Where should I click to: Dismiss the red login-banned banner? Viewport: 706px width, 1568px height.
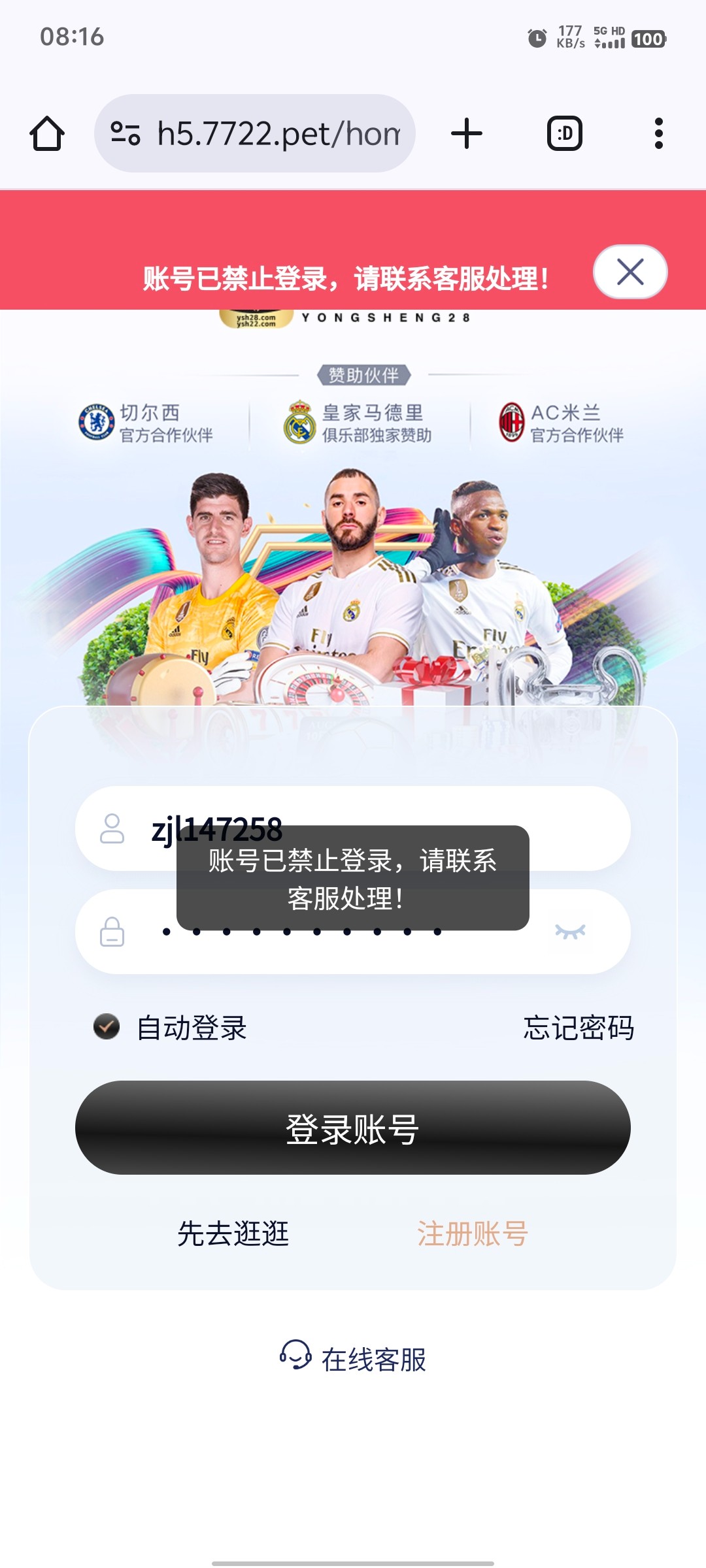coord(630,272)
